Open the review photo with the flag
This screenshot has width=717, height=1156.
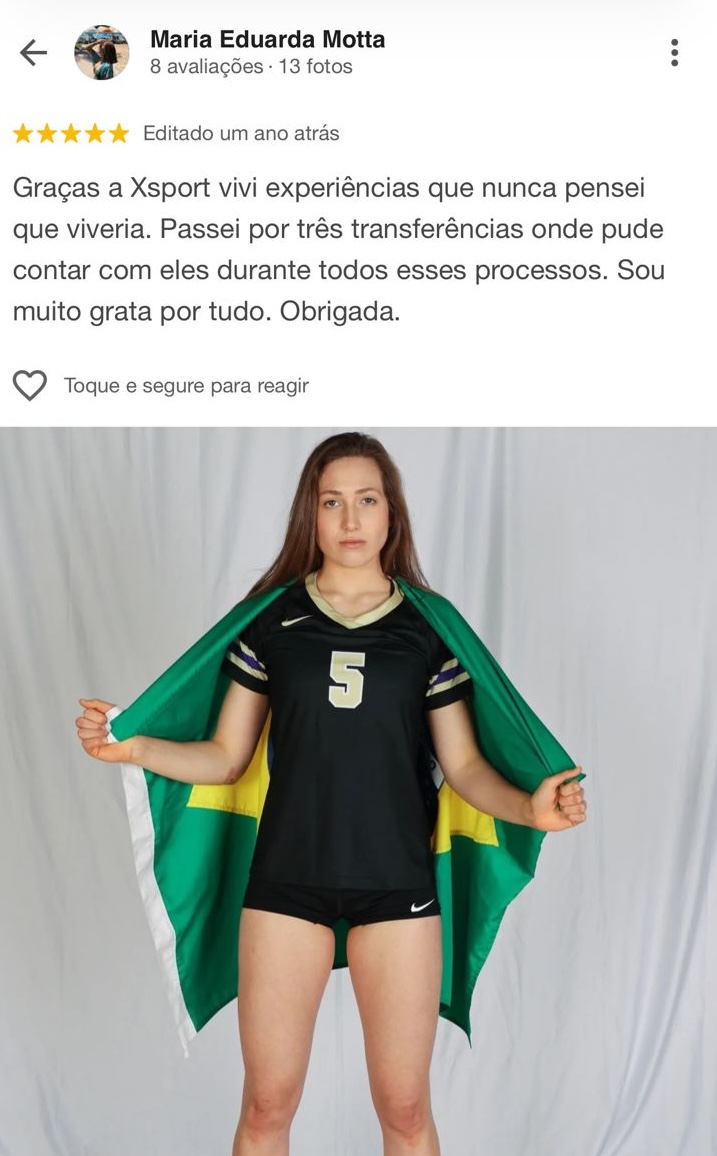358,790
